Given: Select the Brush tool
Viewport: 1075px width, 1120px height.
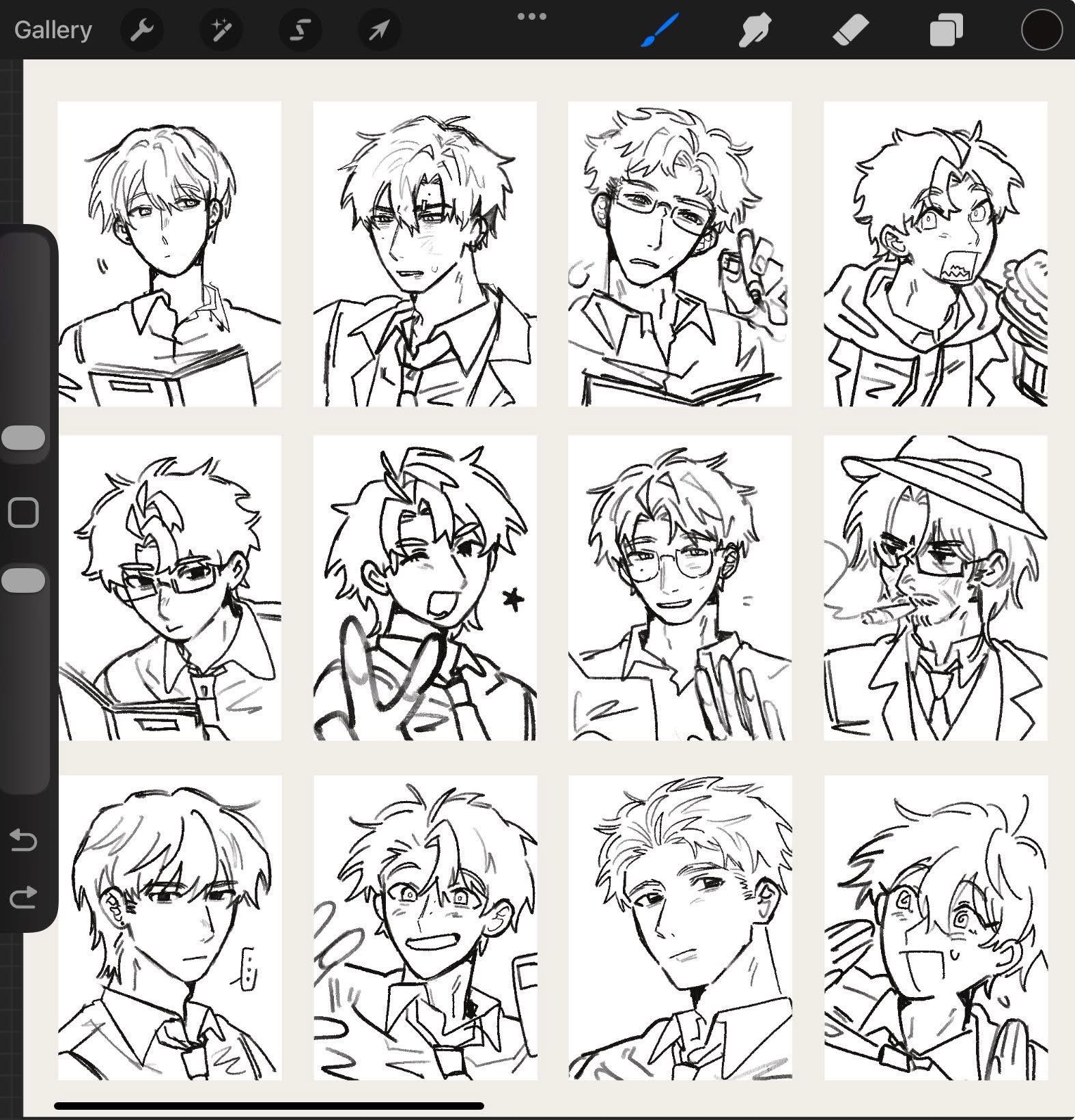Looking at the screenshot, I should point(659,30).
